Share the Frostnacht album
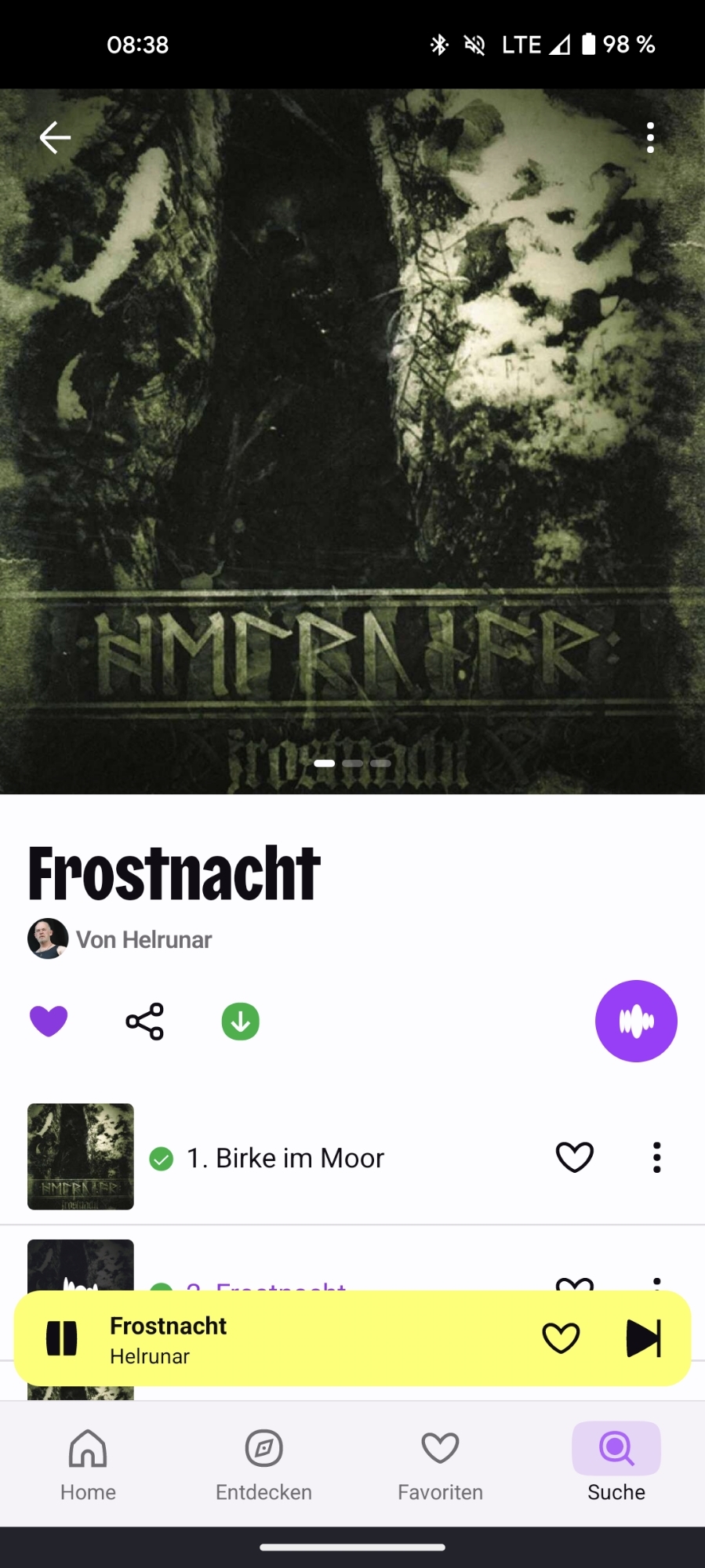The width and height of the screenshot is (705, 1568). [145, 1021]
